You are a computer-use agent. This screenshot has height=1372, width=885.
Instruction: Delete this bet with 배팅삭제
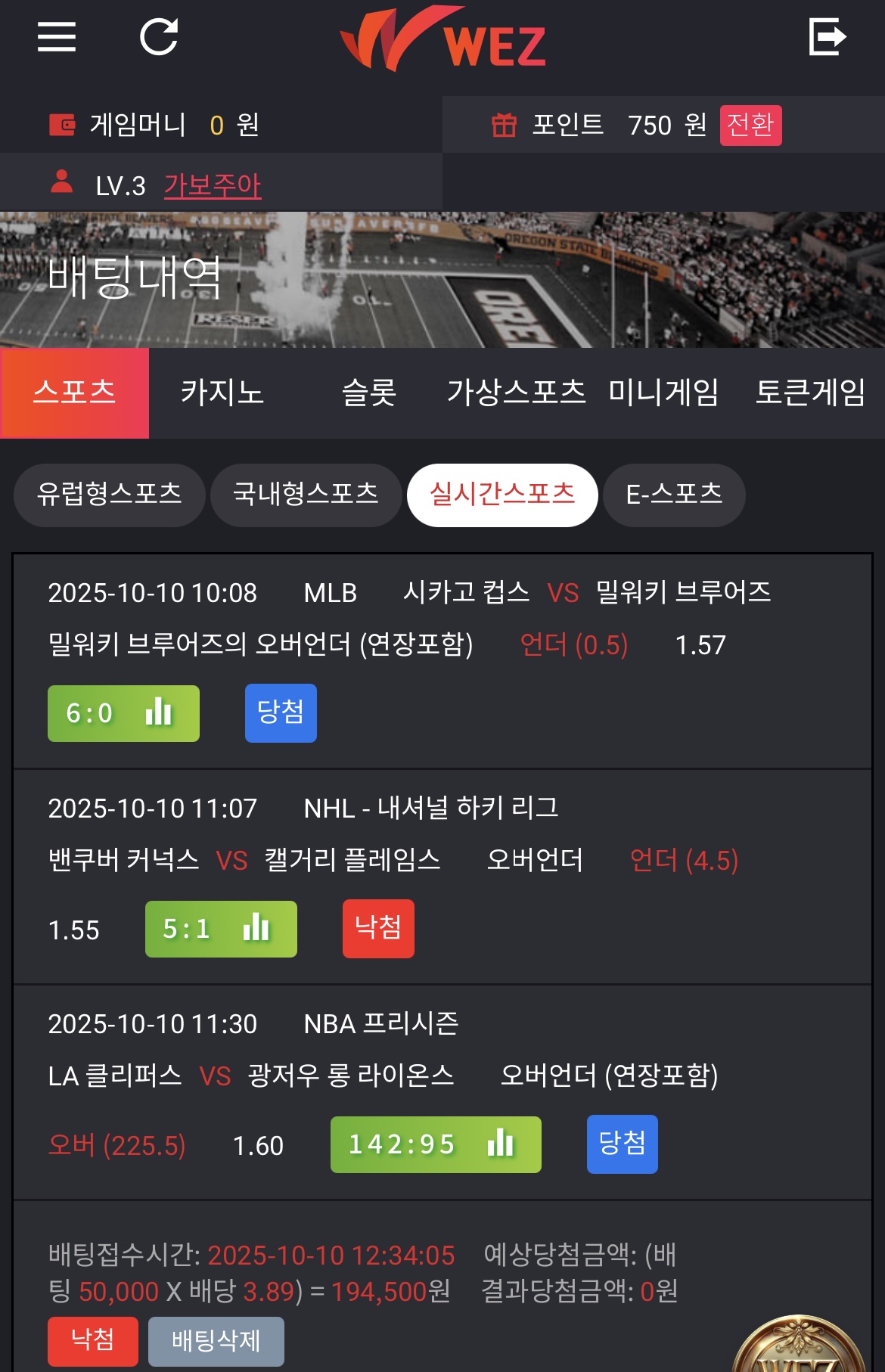[x=216, y=1341]
